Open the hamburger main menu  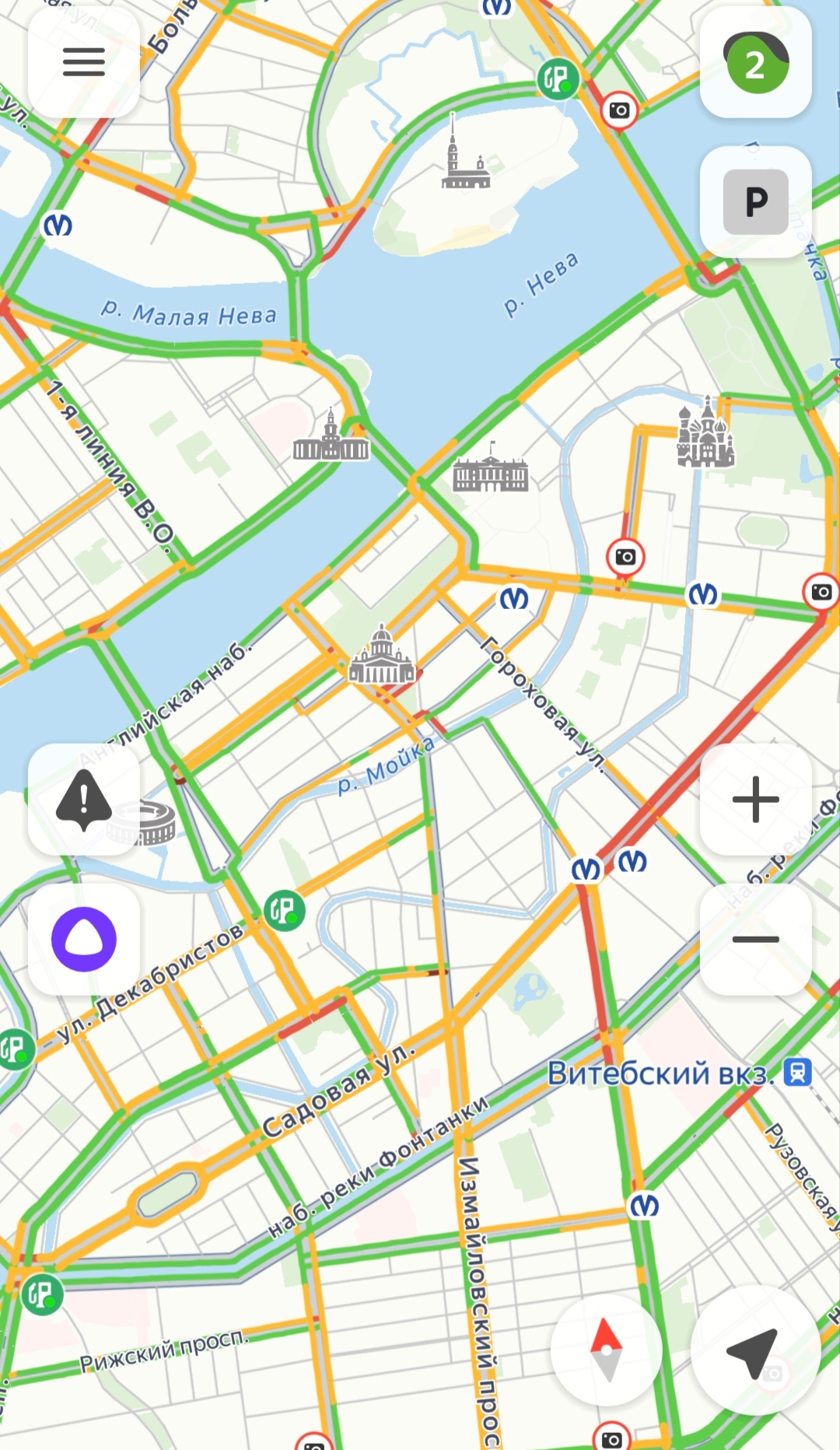[x=84, y=62]
